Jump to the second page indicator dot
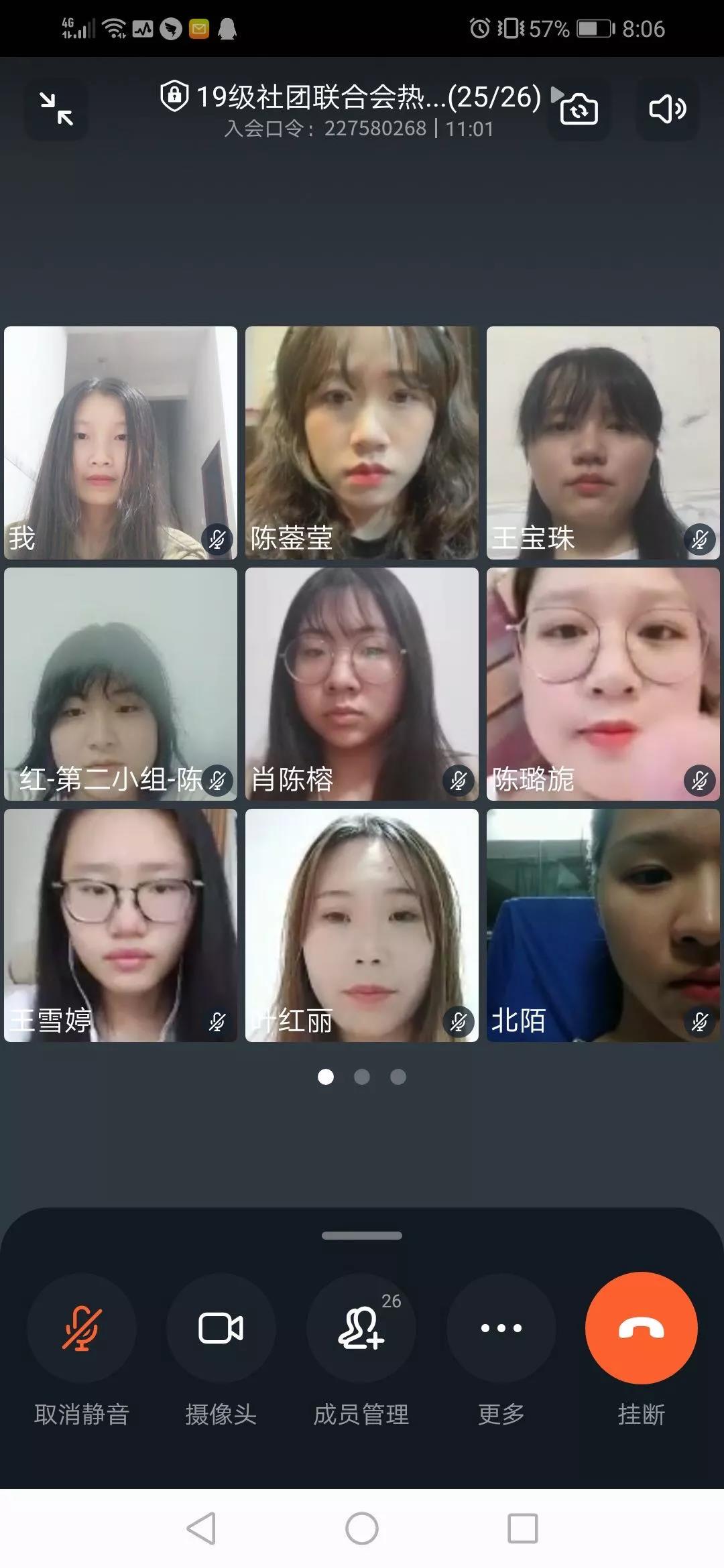The image size is (724, 1568). (x=362, y=1077)
